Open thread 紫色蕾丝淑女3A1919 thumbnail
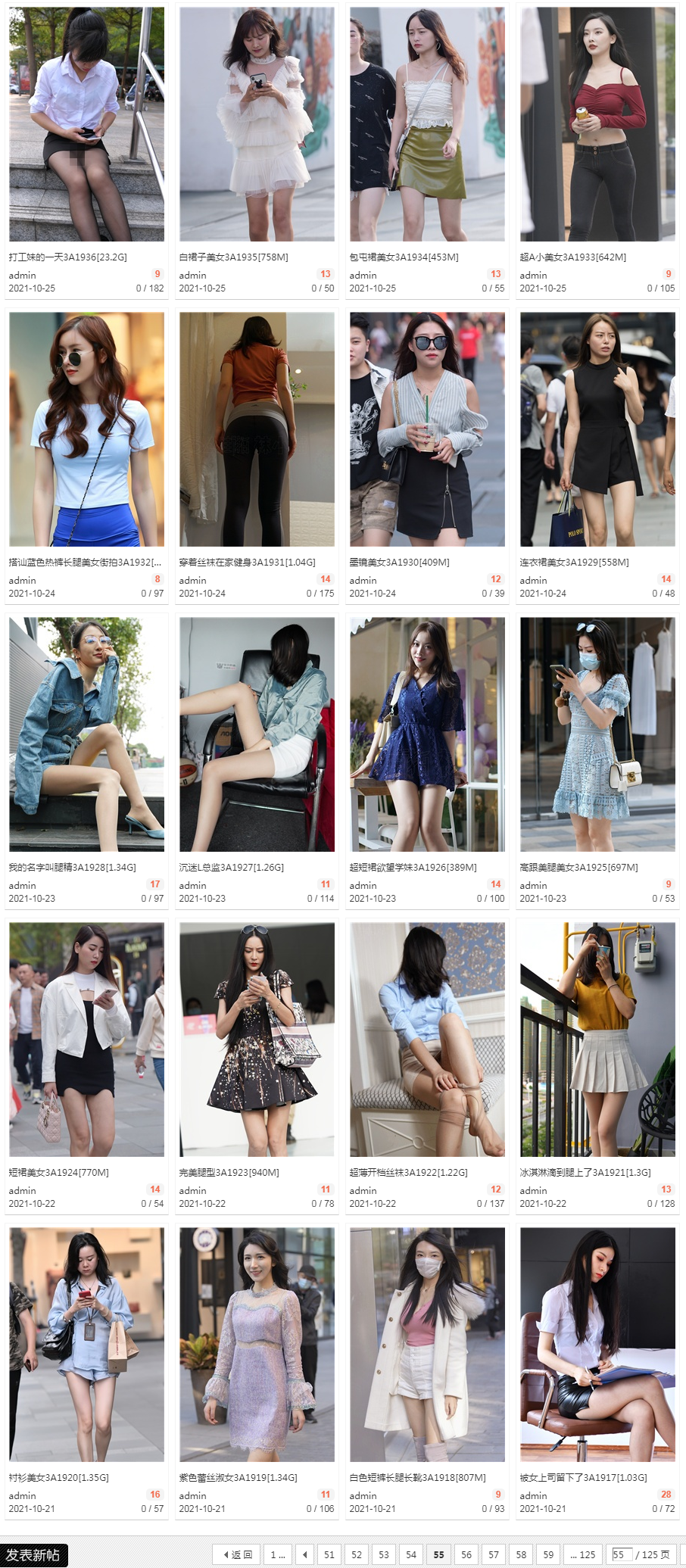The height and width of the screenshot is (1568, 686). tap(257, 1345)
